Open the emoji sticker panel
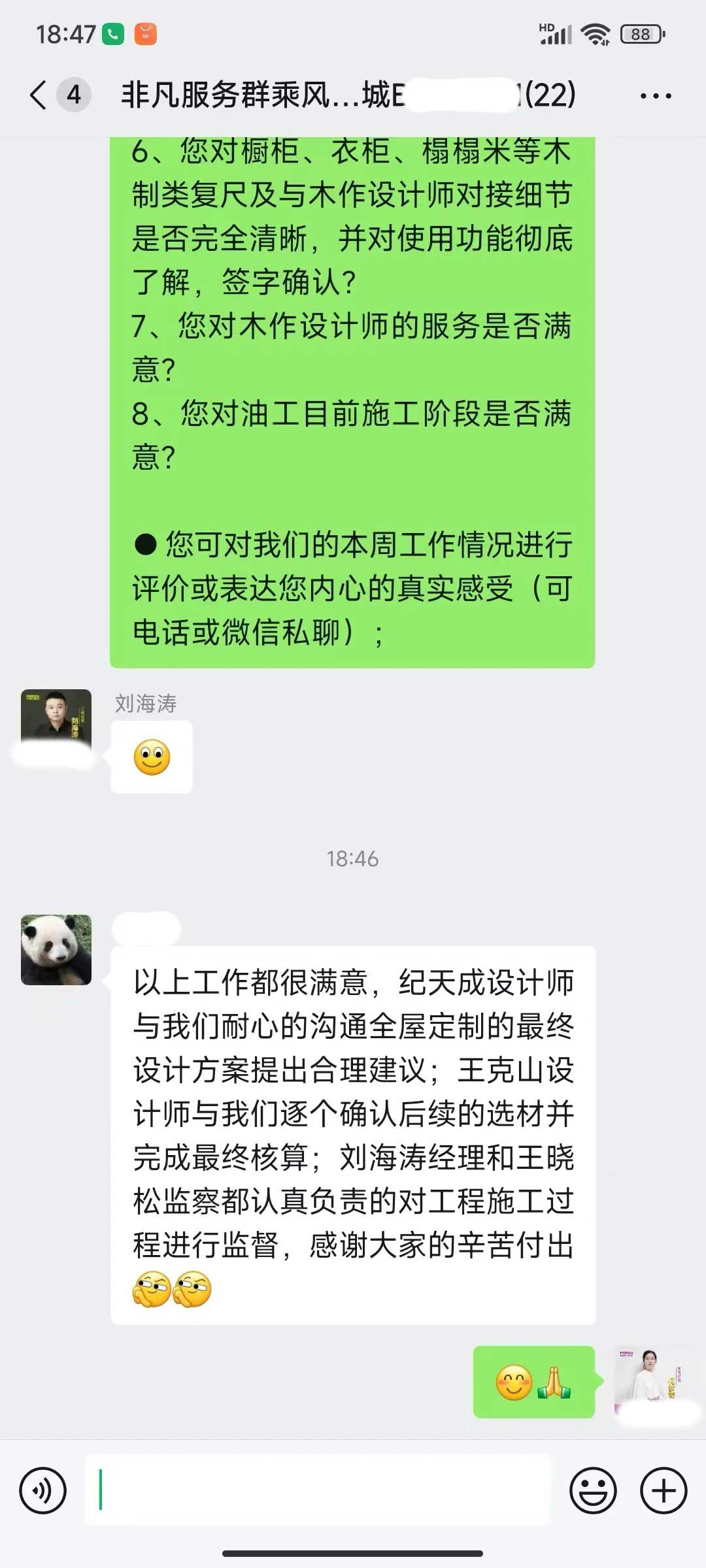 point(593,1491)
